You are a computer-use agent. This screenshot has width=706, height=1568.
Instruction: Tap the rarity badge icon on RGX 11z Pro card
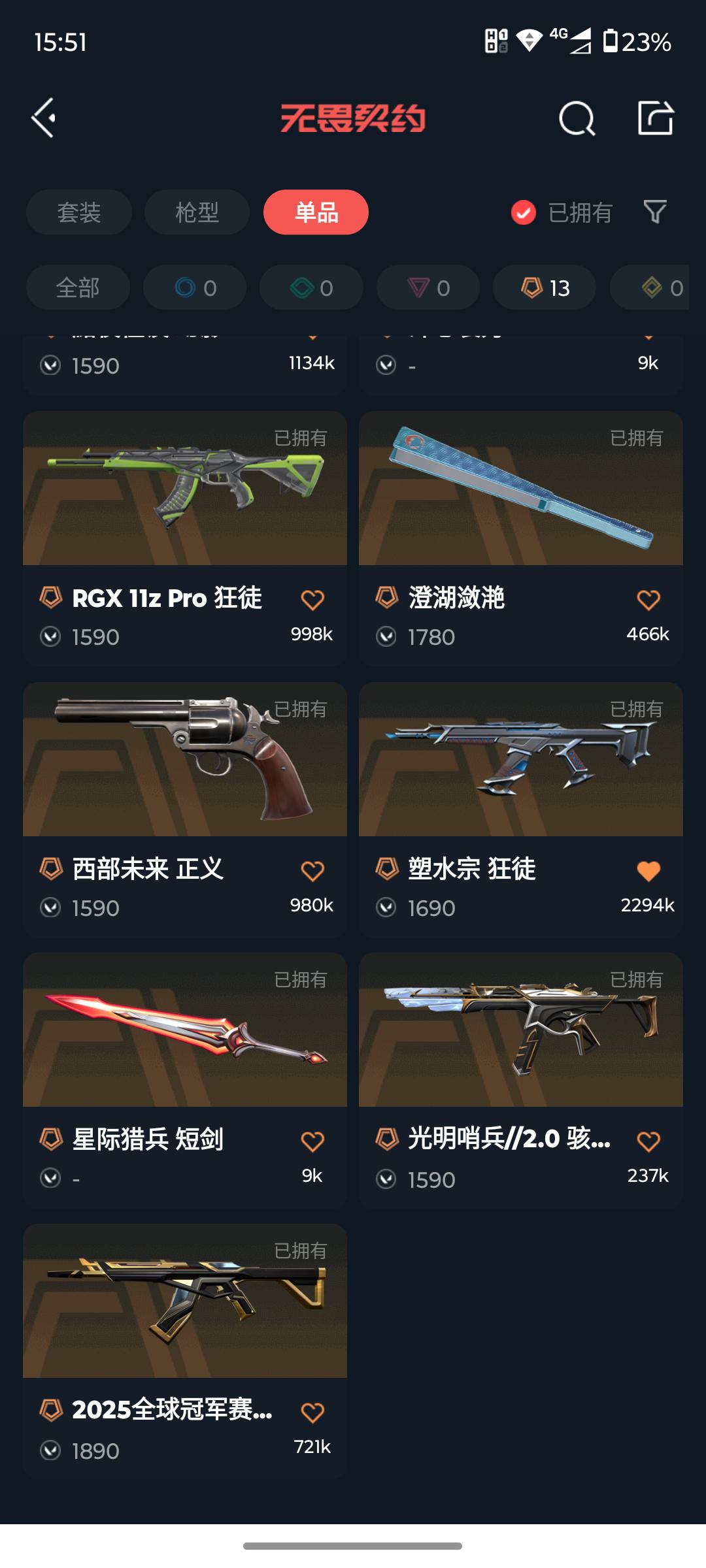click(x=51, y=598)
